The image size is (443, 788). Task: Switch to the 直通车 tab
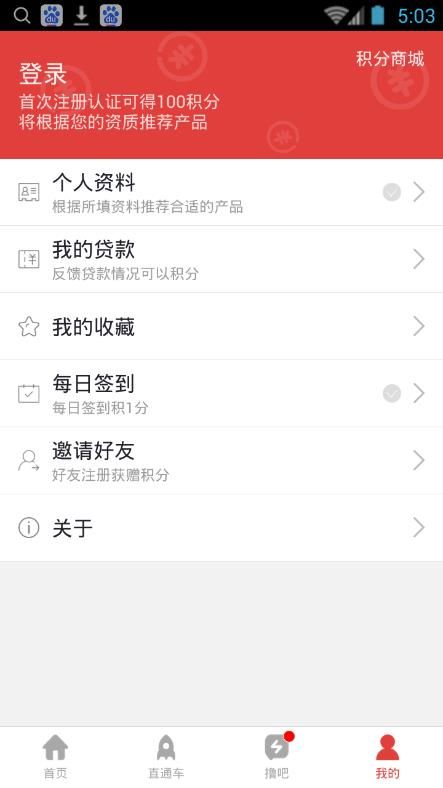tap(166, 757)
